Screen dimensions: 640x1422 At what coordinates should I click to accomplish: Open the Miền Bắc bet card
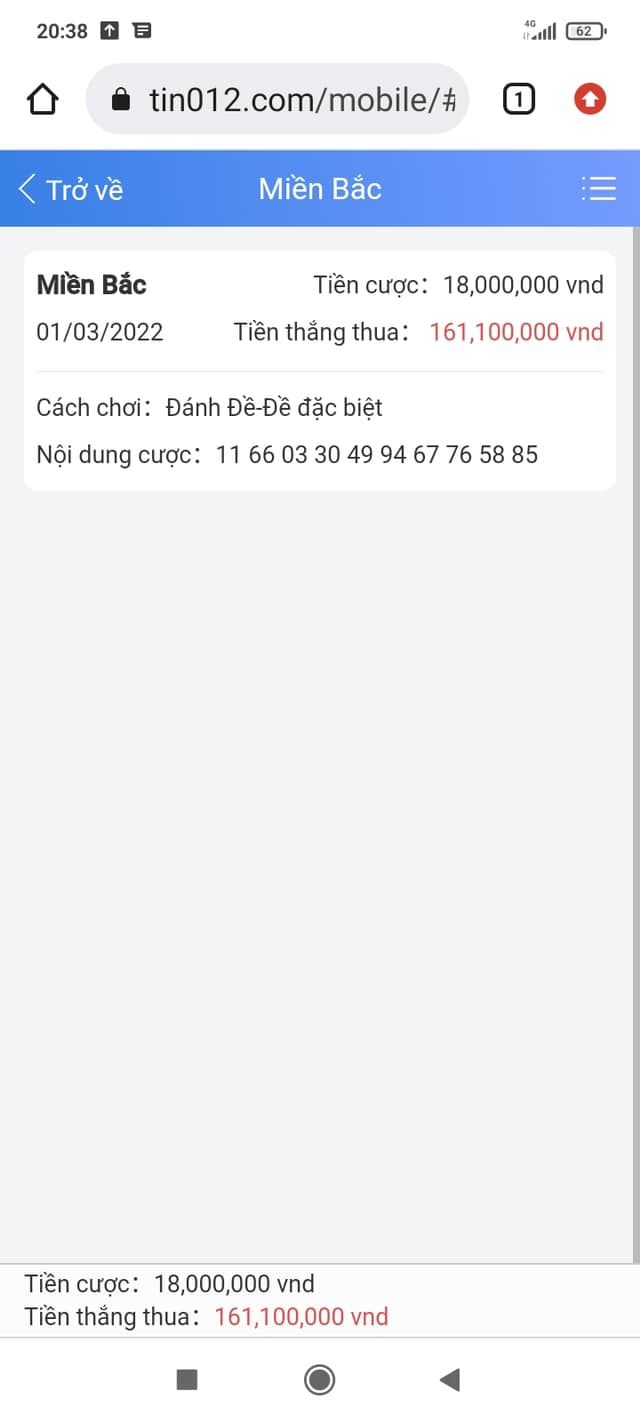(319, 370)
